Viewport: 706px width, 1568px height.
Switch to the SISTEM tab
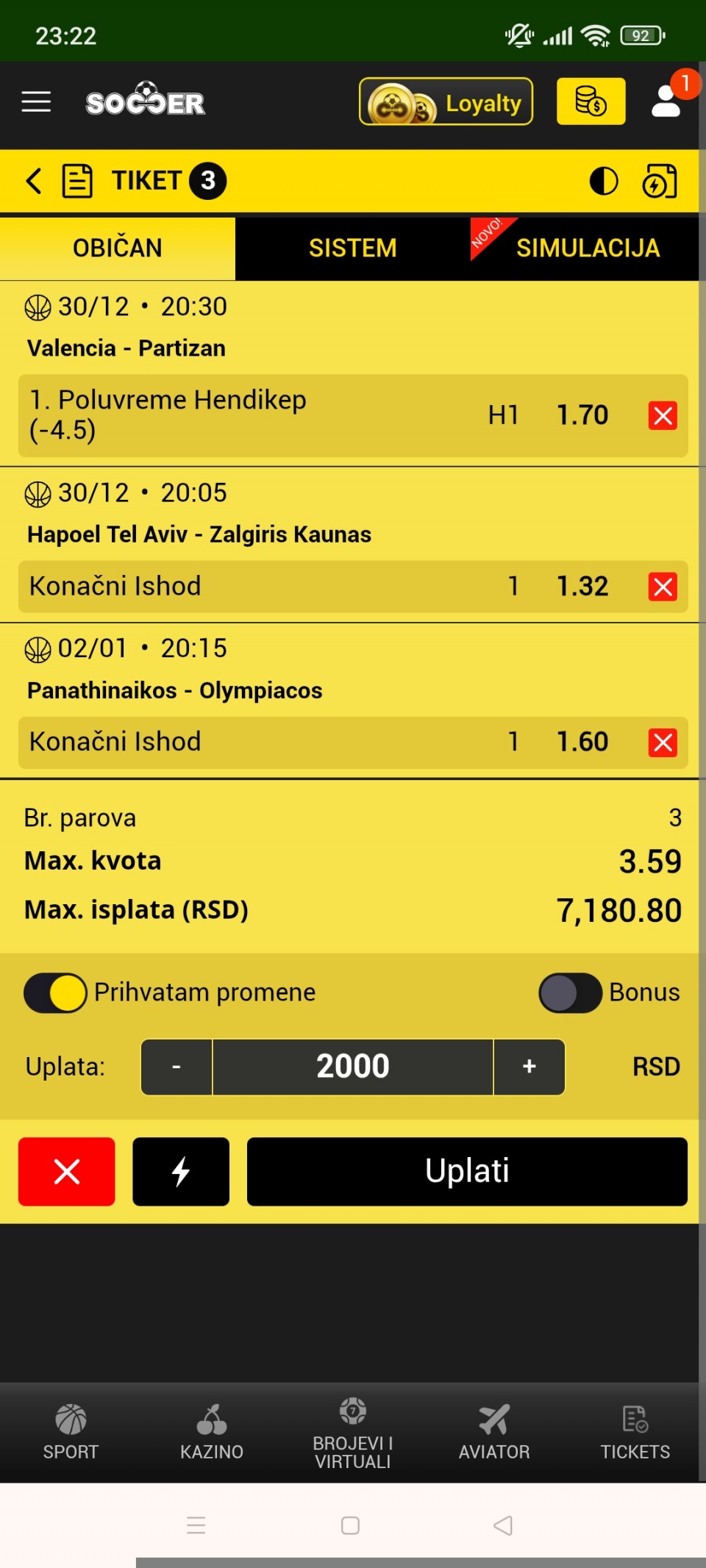point(352,248)
